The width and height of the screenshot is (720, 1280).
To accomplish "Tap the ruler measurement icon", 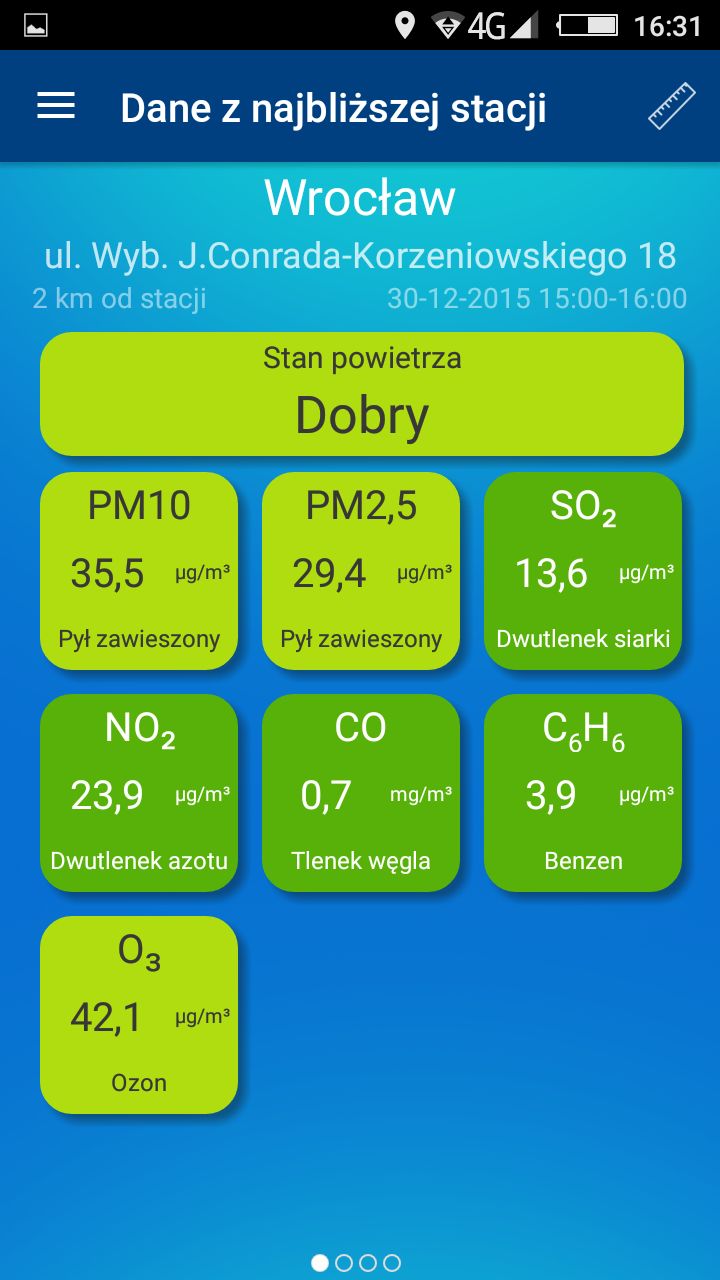I will click(670, 103).
